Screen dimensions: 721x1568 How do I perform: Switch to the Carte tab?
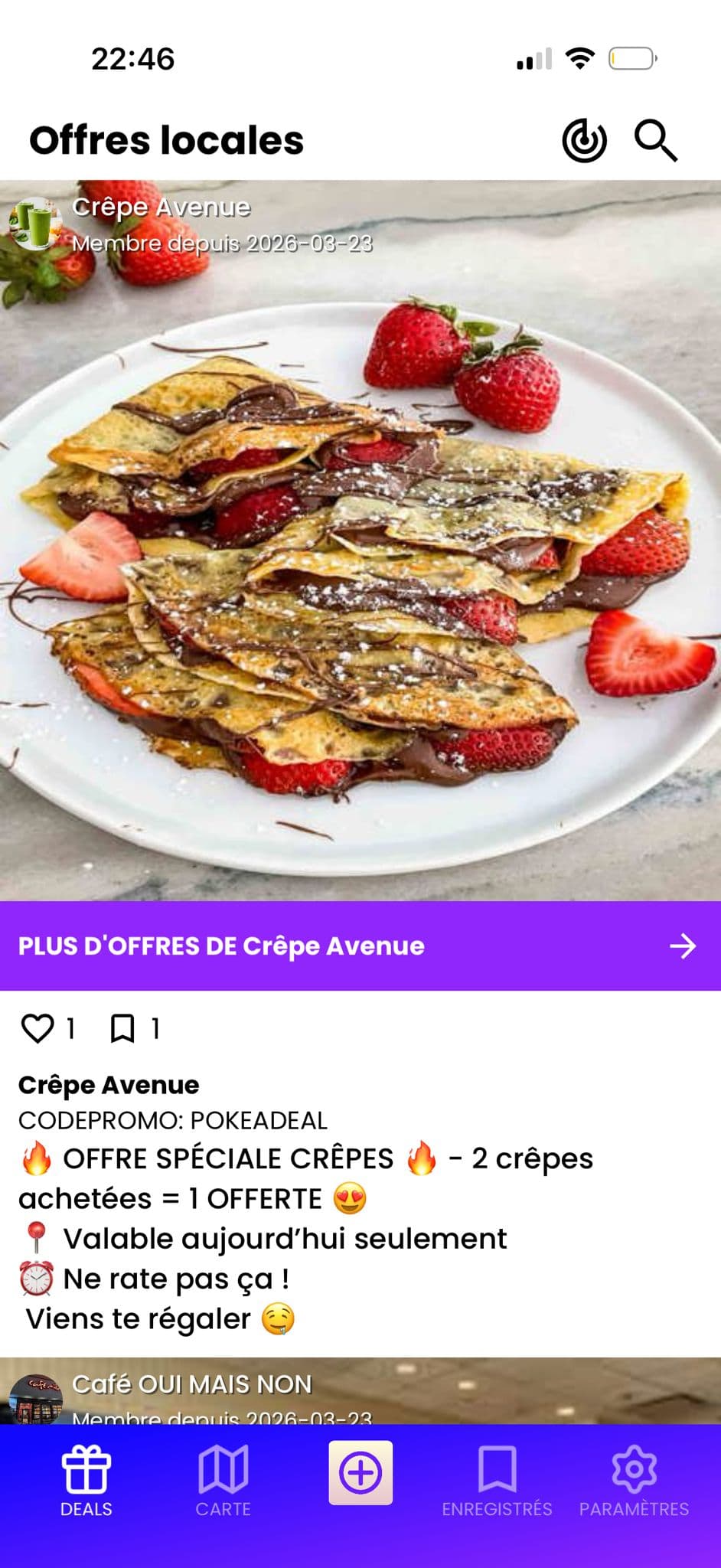[223, 1481]
